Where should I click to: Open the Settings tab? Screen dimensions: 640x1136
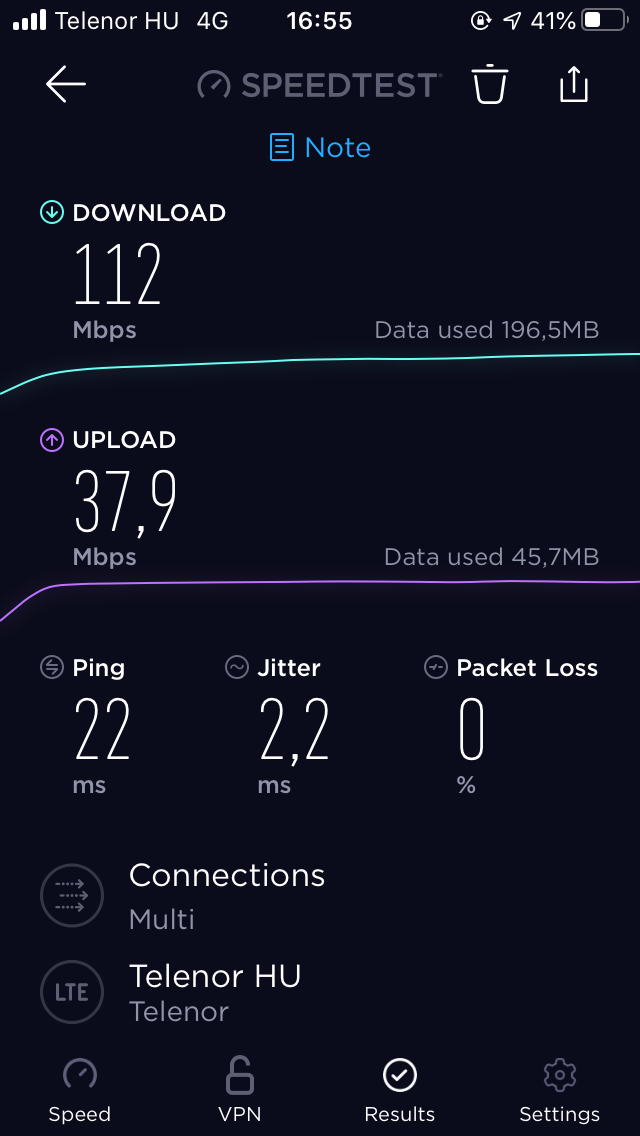pos(559,1090)
